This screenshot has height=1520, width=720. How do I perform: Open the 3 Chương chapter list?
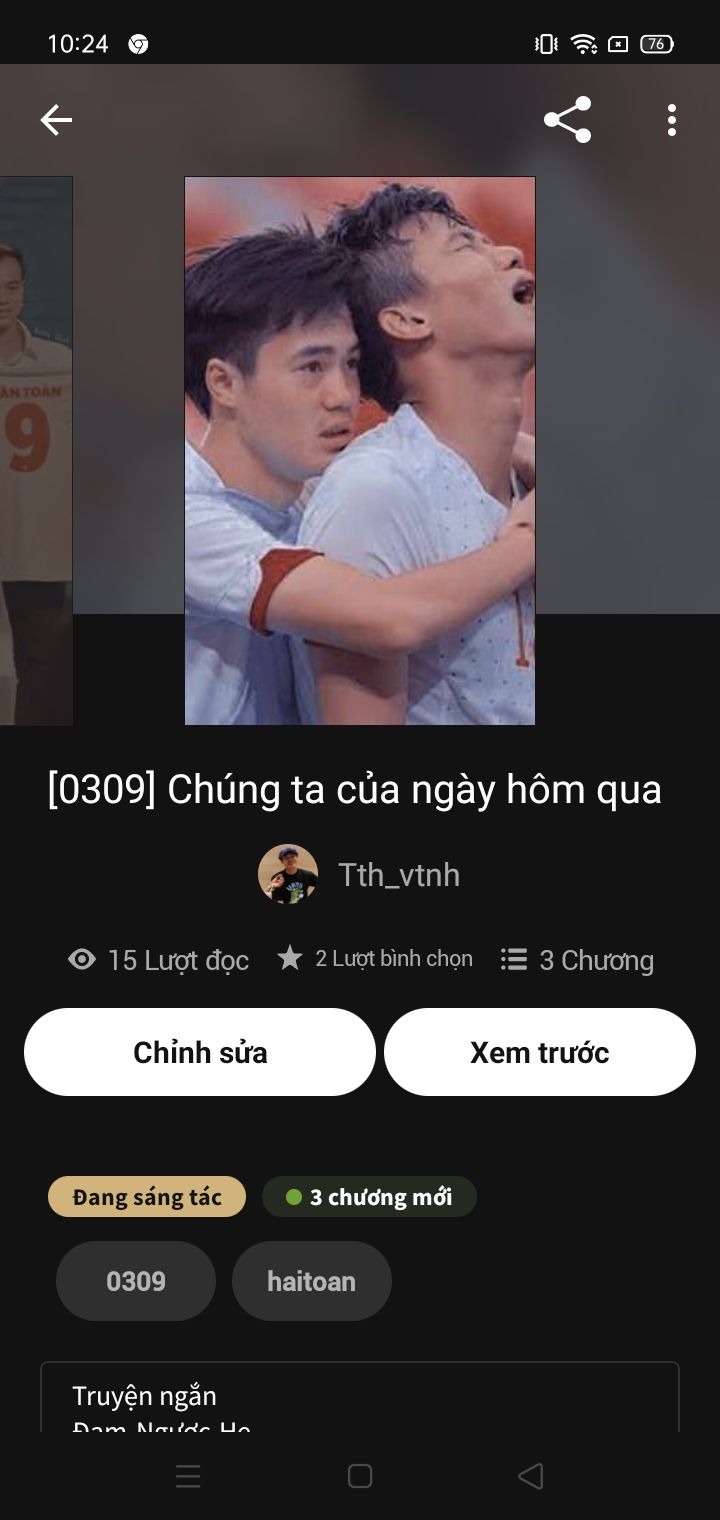(577, 960)
